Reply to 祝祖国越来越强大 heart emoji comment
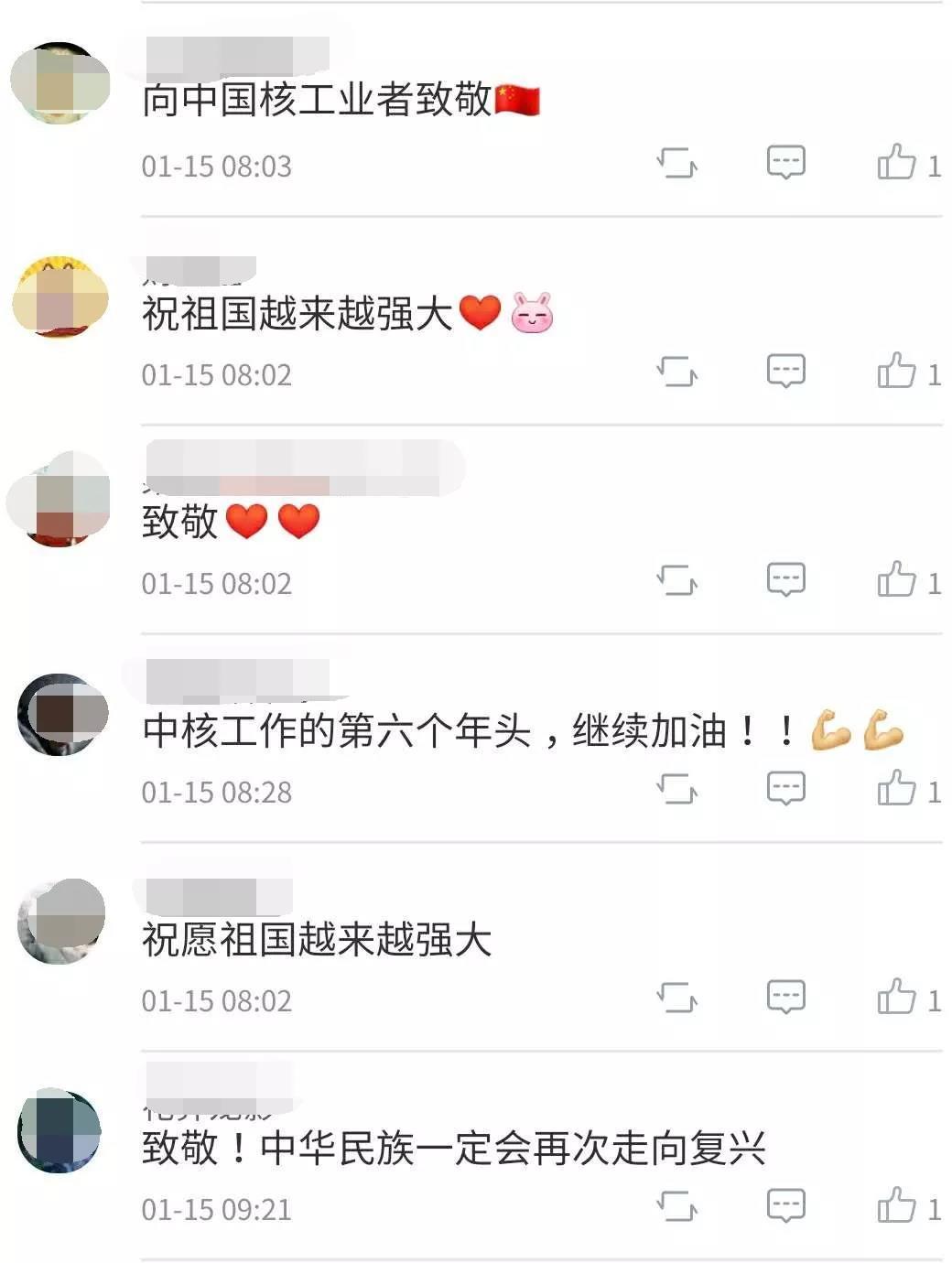Viewport: 952px width, 1263px height. point(785,372)
